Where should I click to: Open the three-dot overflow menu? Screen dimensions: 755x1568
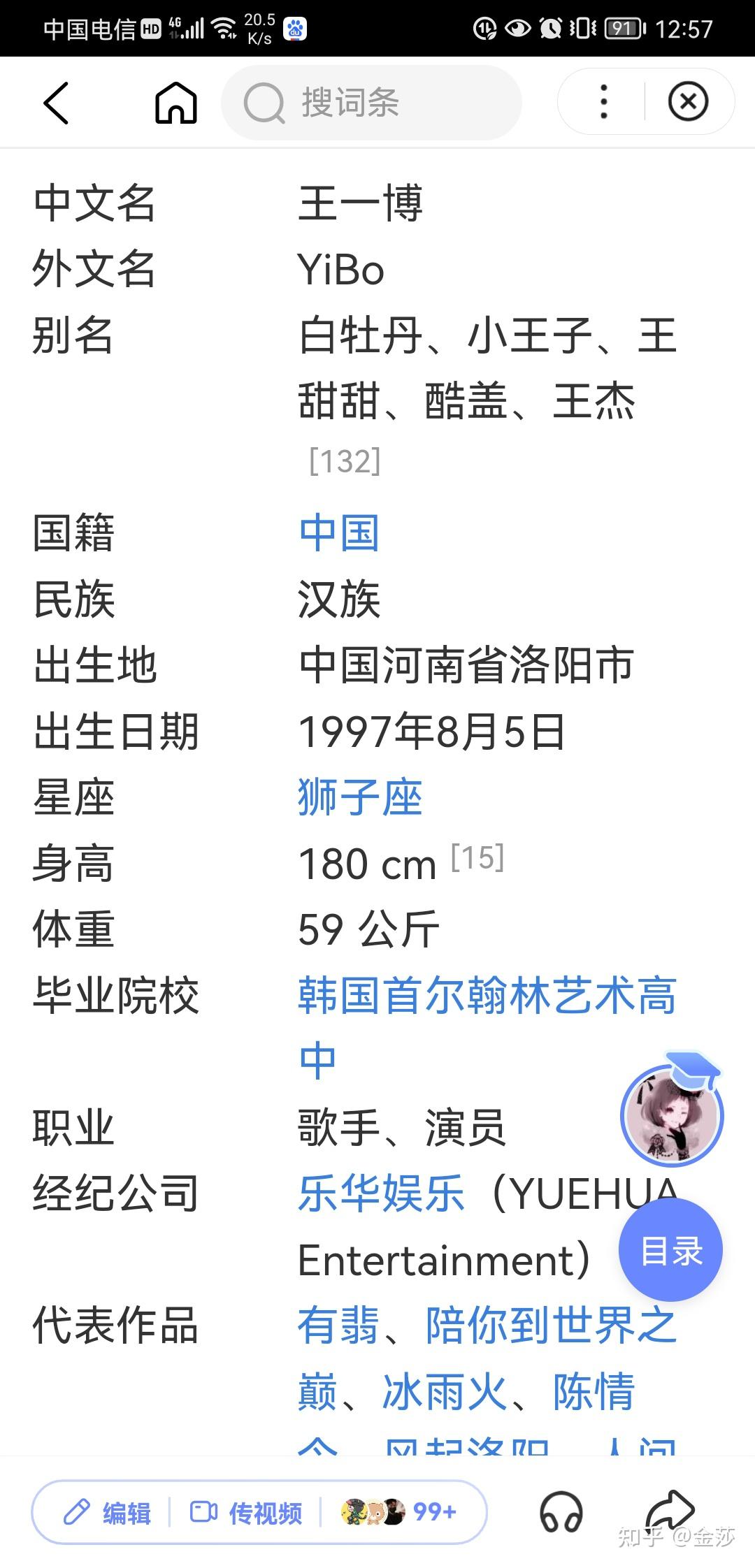pyautogui.click(x=604, y=102)
